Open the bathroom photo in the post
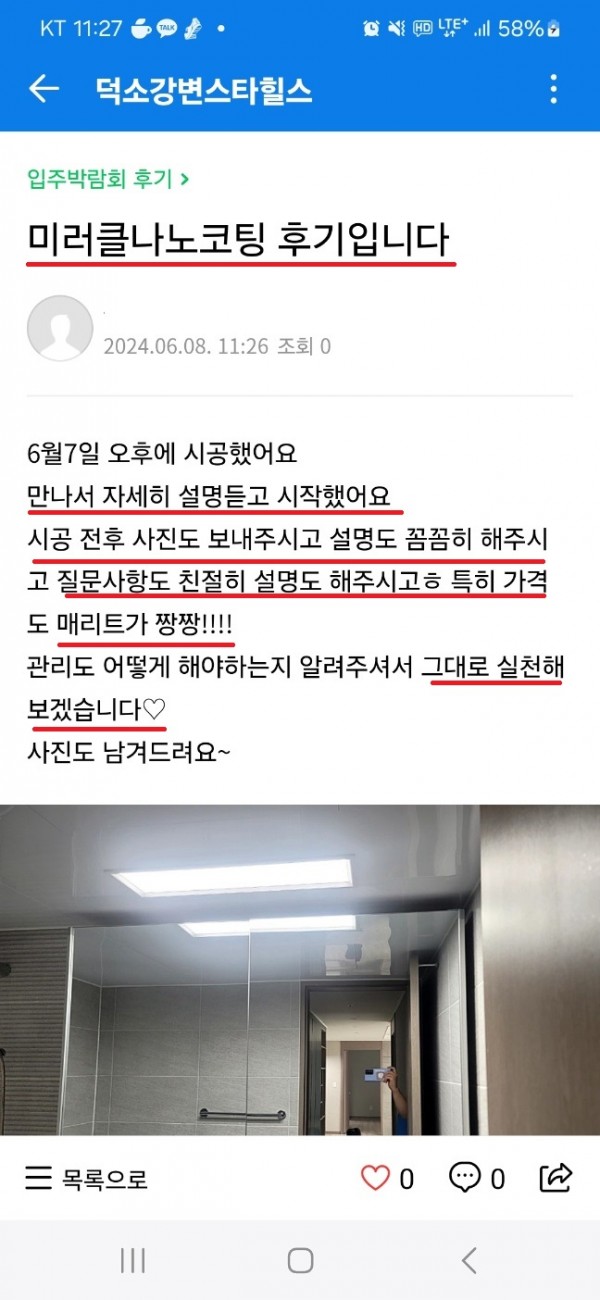Viewport: 600px width, 1300px height. (x=300, y=970)
